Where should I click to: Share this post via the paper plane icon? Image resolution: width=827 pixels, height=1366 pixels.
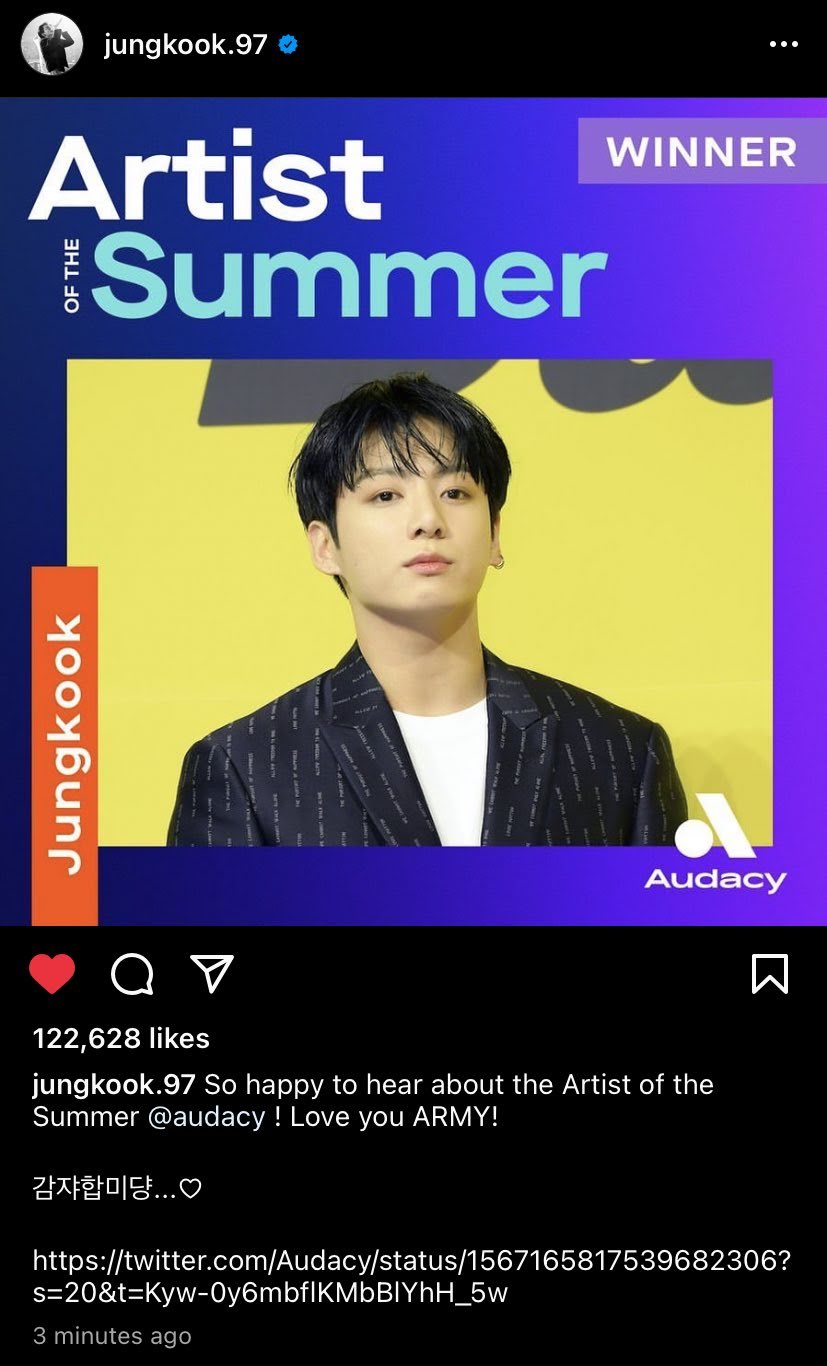coord(212,973)
